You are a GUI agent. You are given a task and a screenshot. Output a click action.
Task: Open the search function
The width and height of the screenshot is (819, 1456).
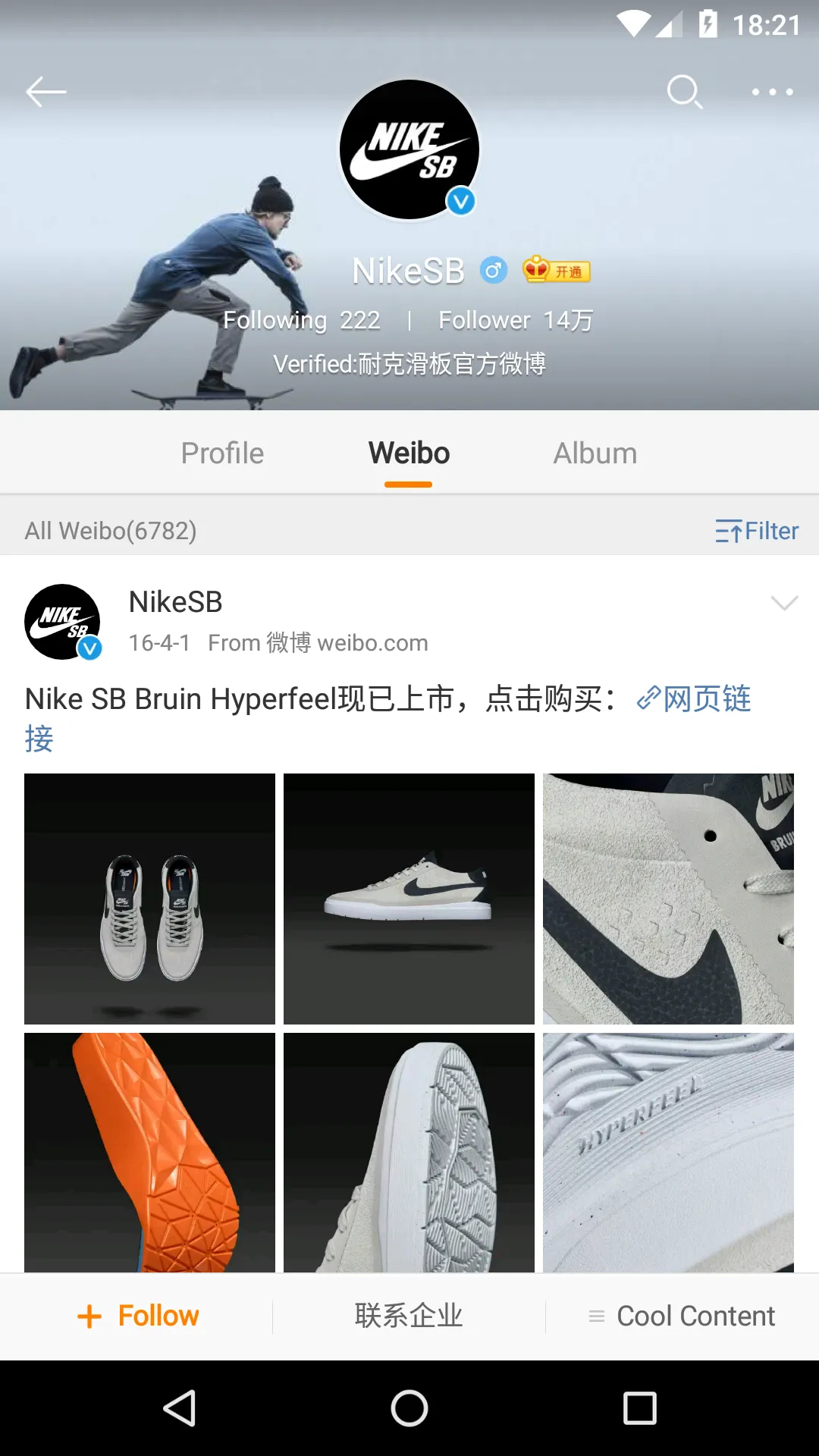tap(685, 92)
